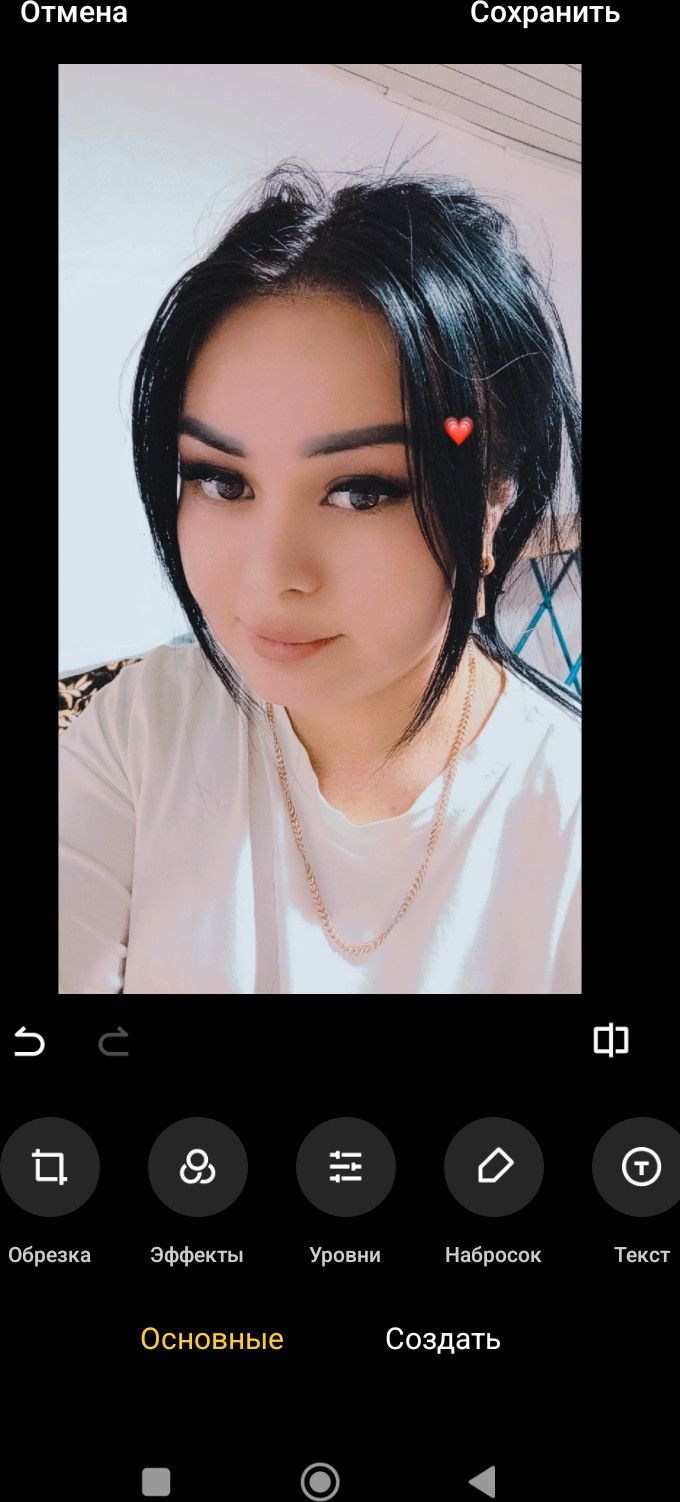Open recent apps from the navigation bar
680x1502 pixels.
tap(156, 1482)
